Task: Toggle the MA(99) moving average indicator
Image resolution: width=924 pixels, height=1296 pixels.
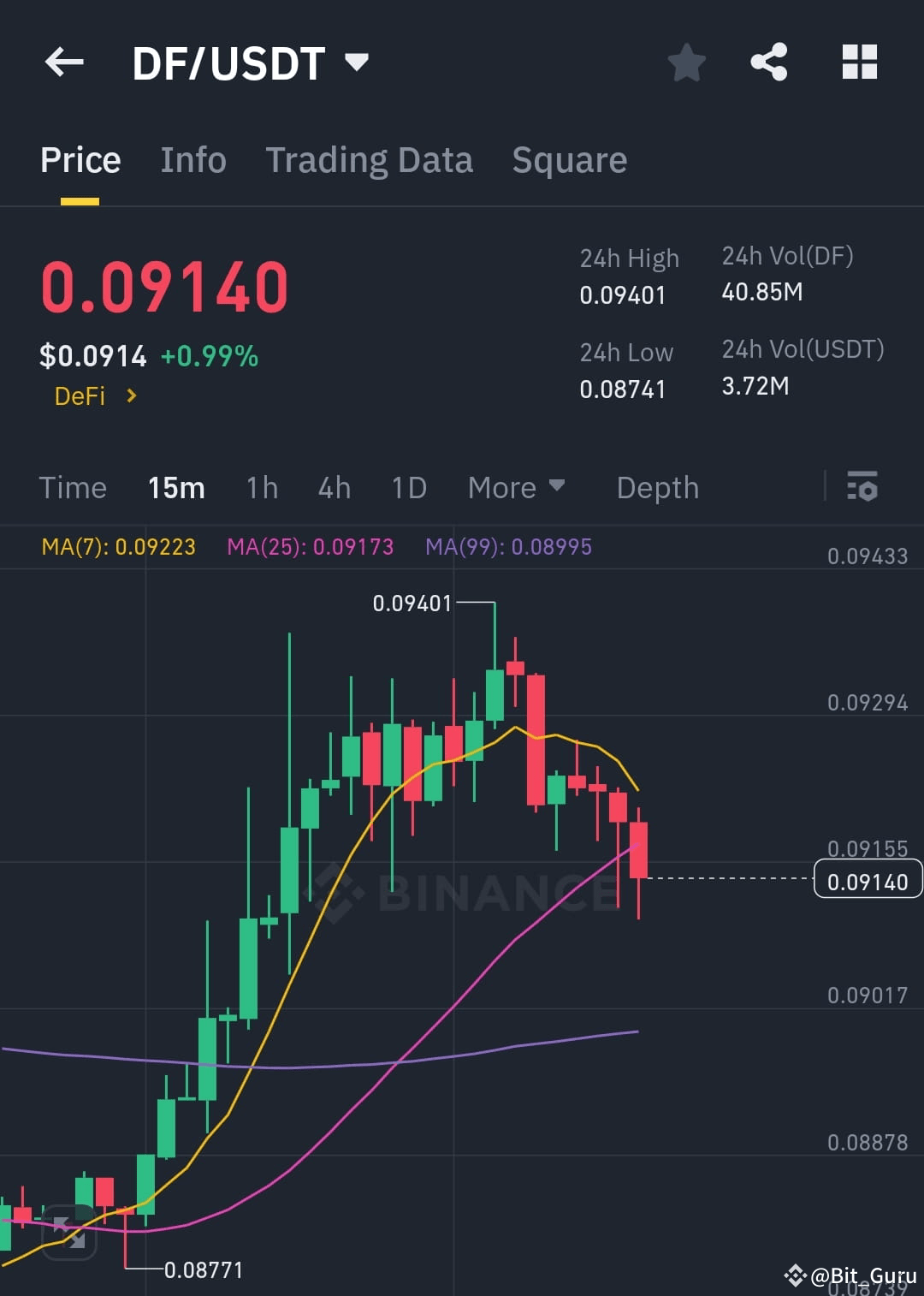Action: (510, 546)
